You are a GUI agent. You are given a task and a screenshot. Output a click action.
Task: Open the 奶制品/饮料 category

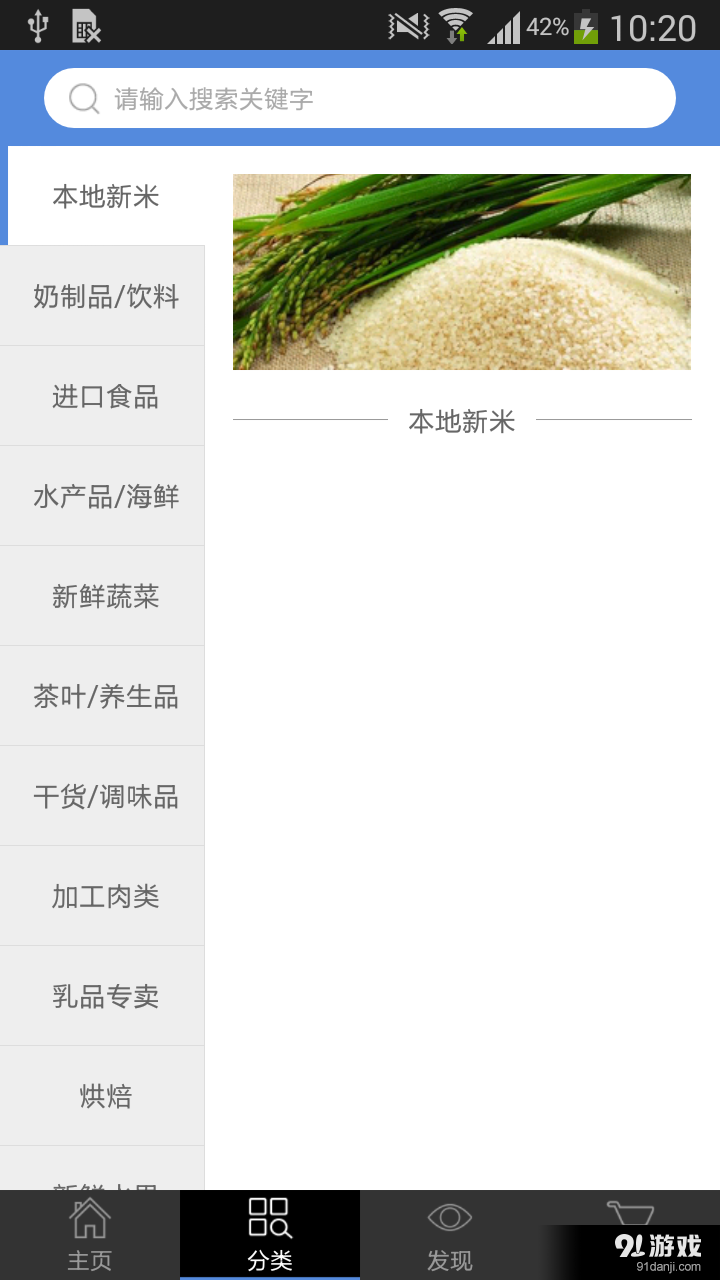click(x=104, y=296)
